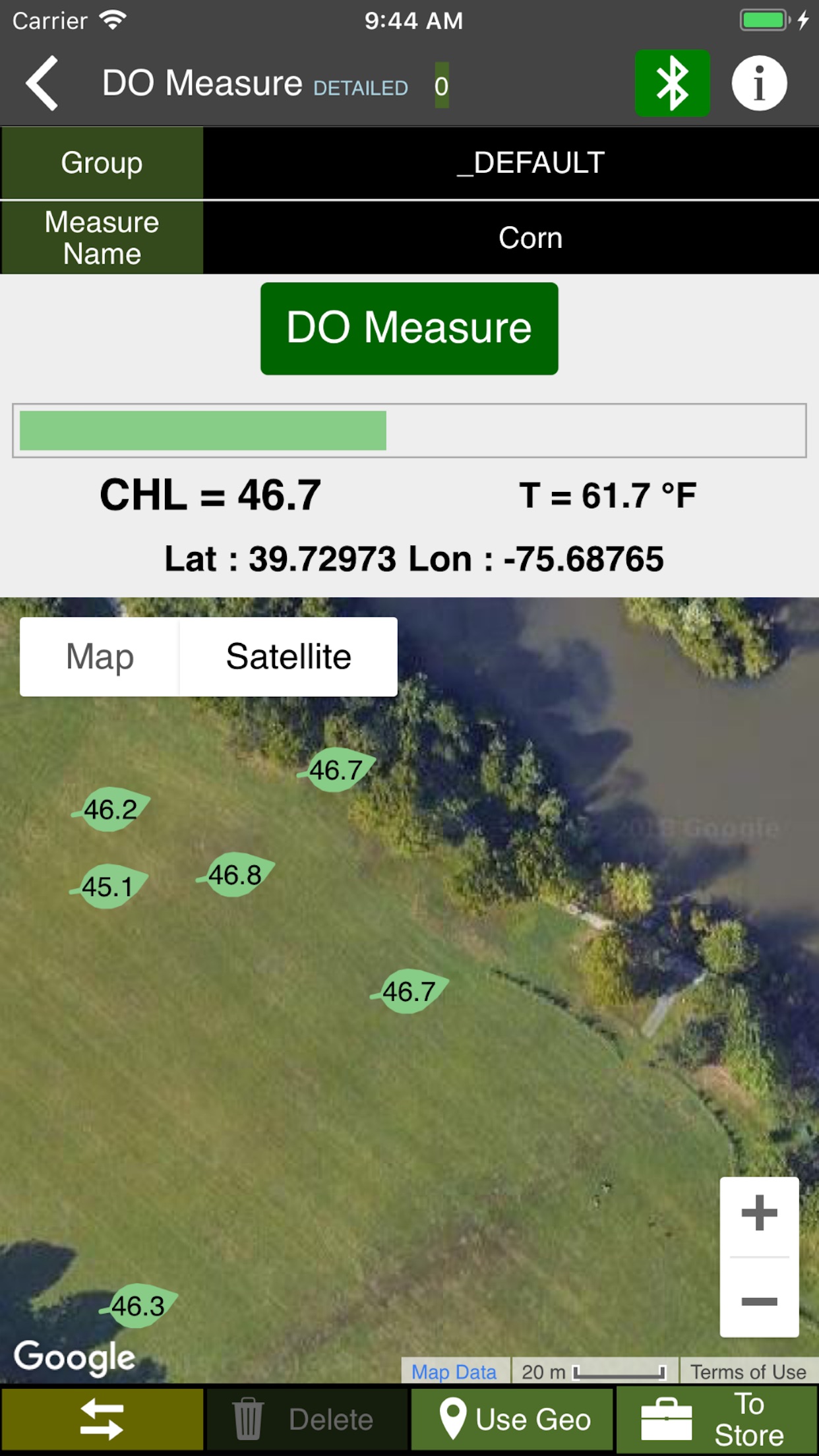Tap the back arrow to leave DO Measure
Viewport: 819px width, 1456px height.
coord(41,84)
